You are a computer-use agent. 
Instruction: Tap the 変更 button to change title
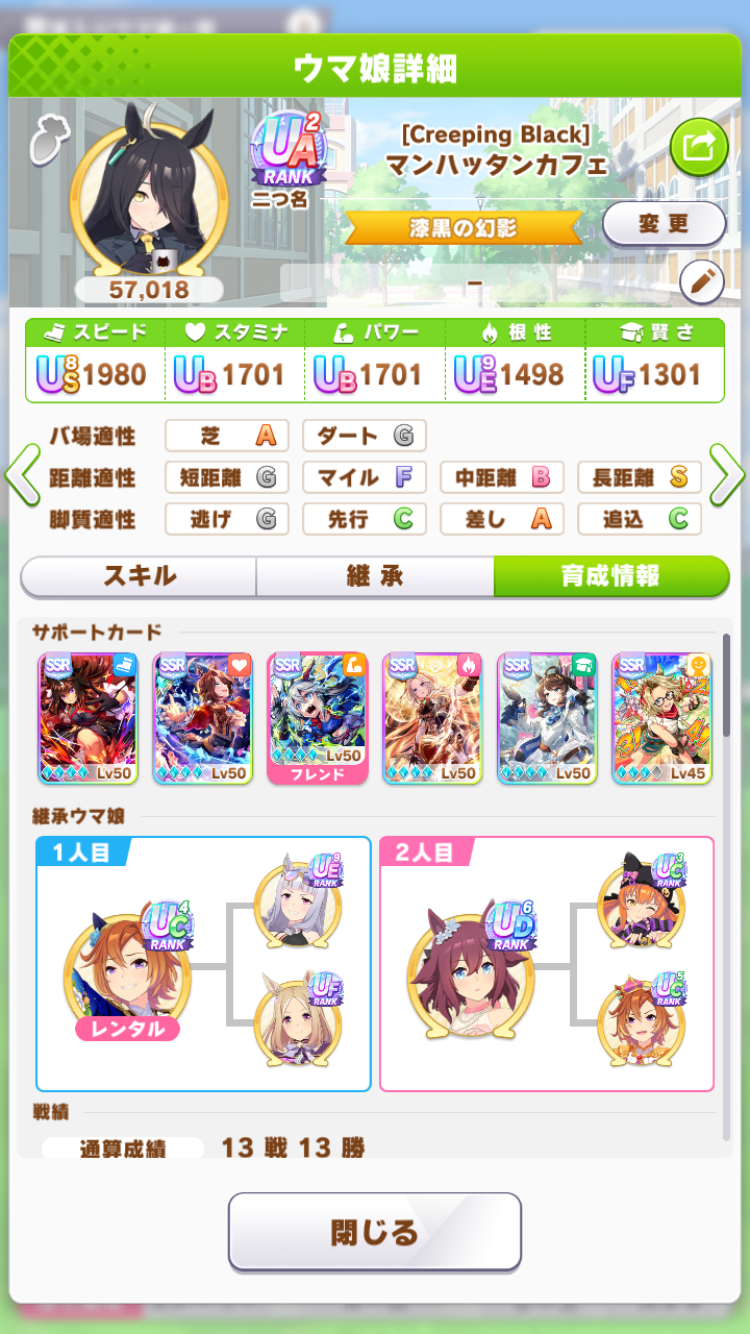tap(664, 224)
